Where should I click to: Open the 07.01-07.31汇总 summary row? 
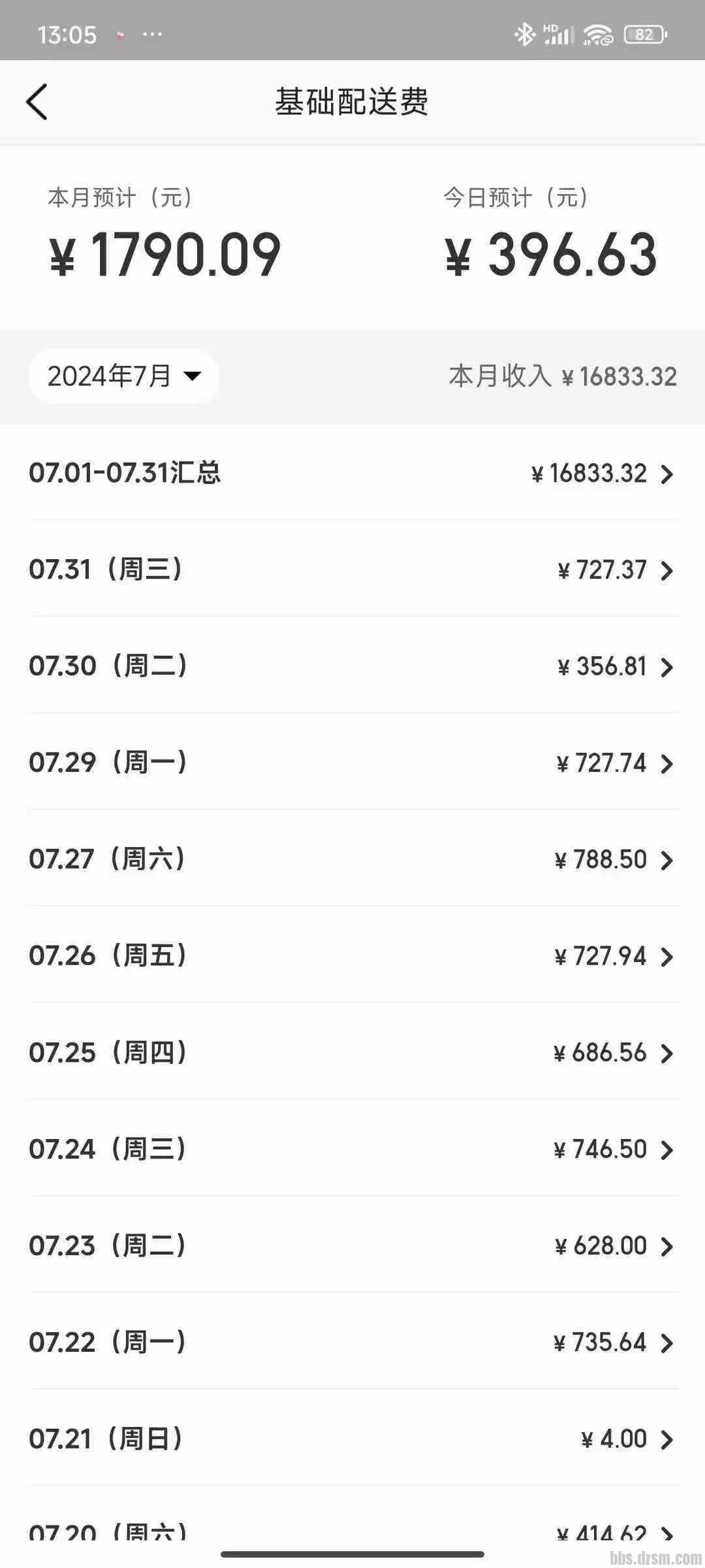[352, 473]
